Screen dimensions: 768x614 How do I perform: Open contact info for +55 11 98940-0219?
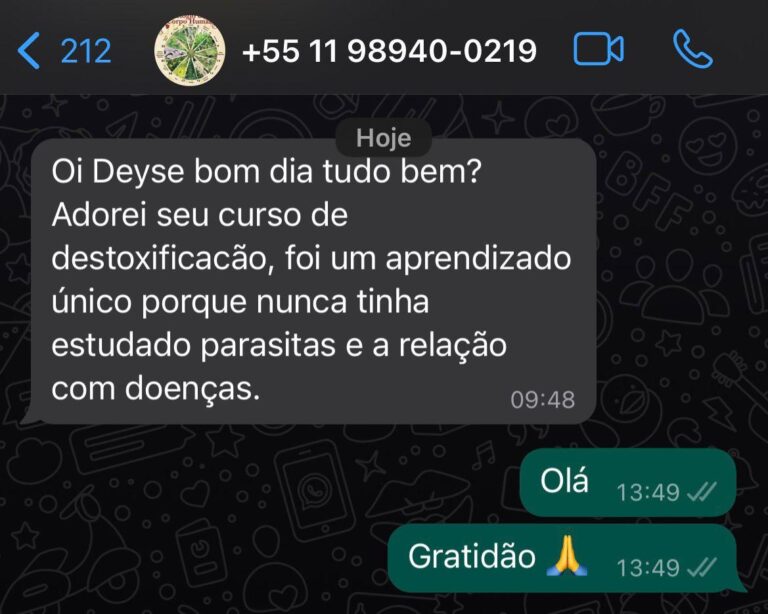pyautogui.click(x=389, y=50)
